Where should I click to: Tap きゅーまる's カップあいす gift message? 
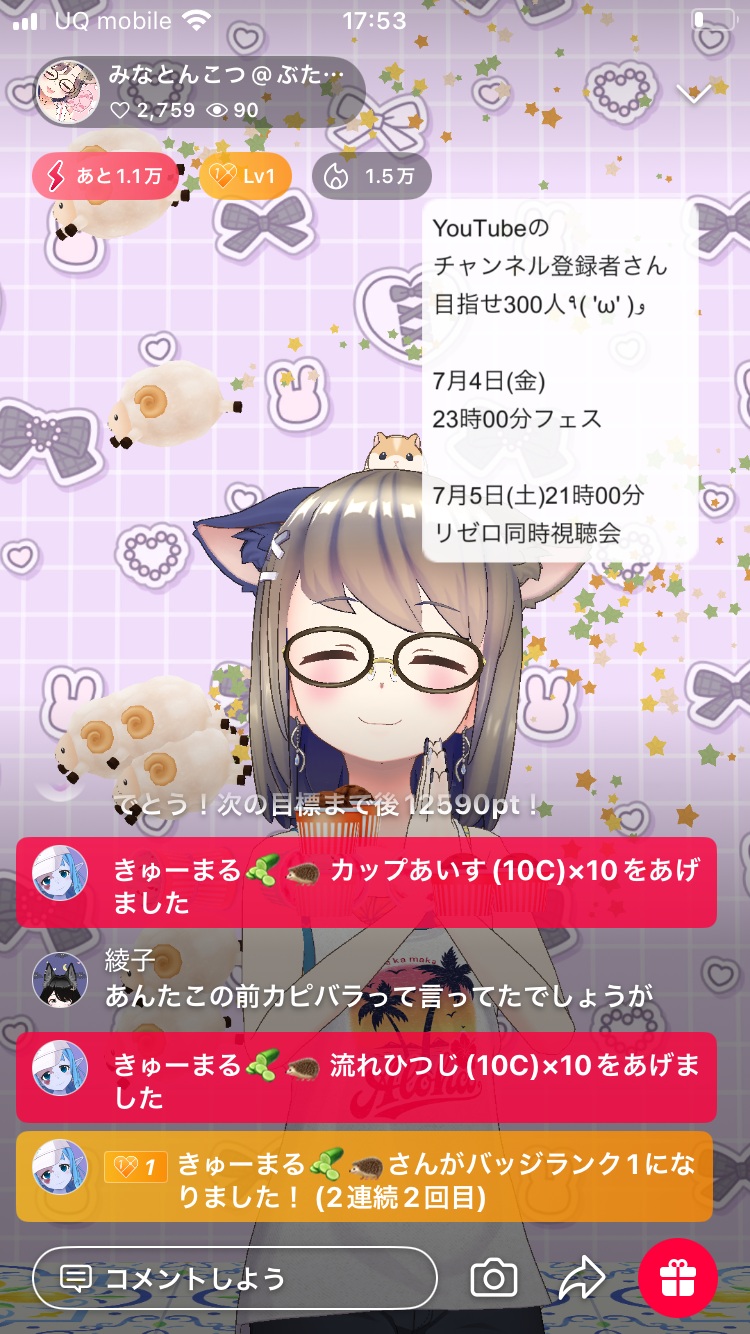click(366, 885)
